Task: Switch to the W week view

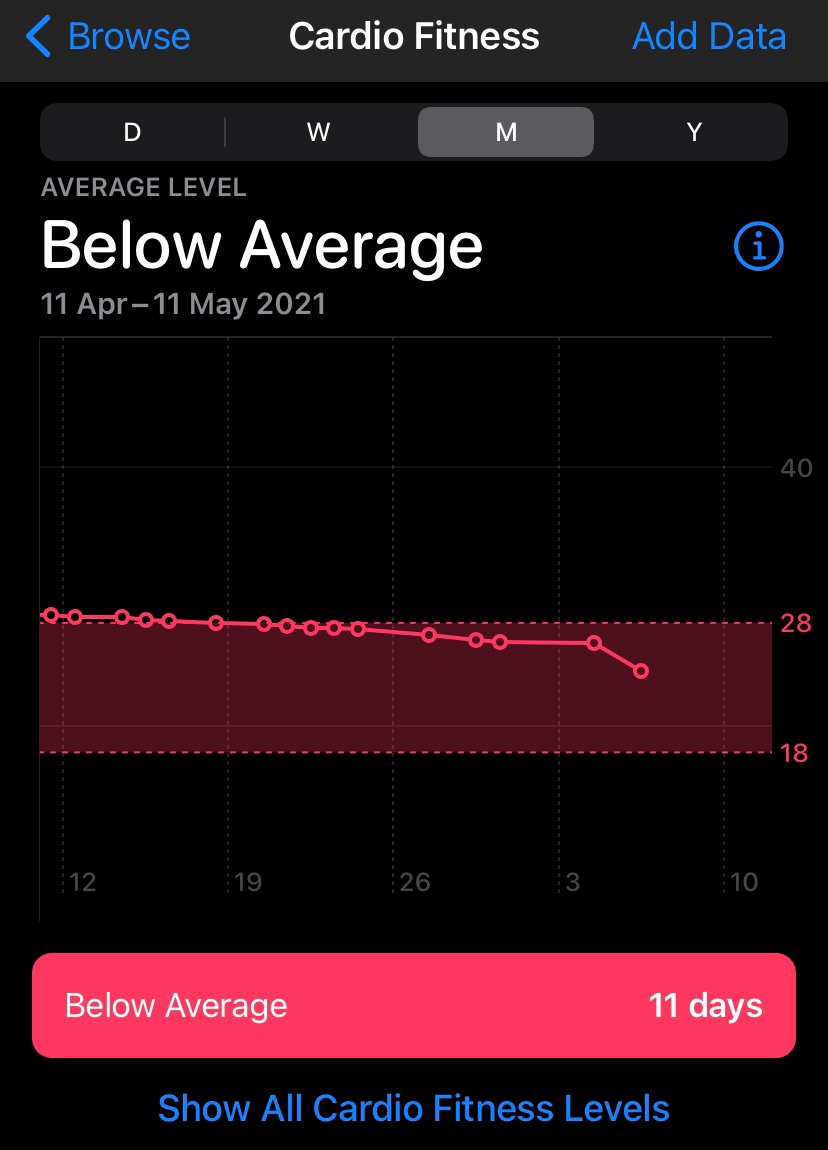Action: 319,132
